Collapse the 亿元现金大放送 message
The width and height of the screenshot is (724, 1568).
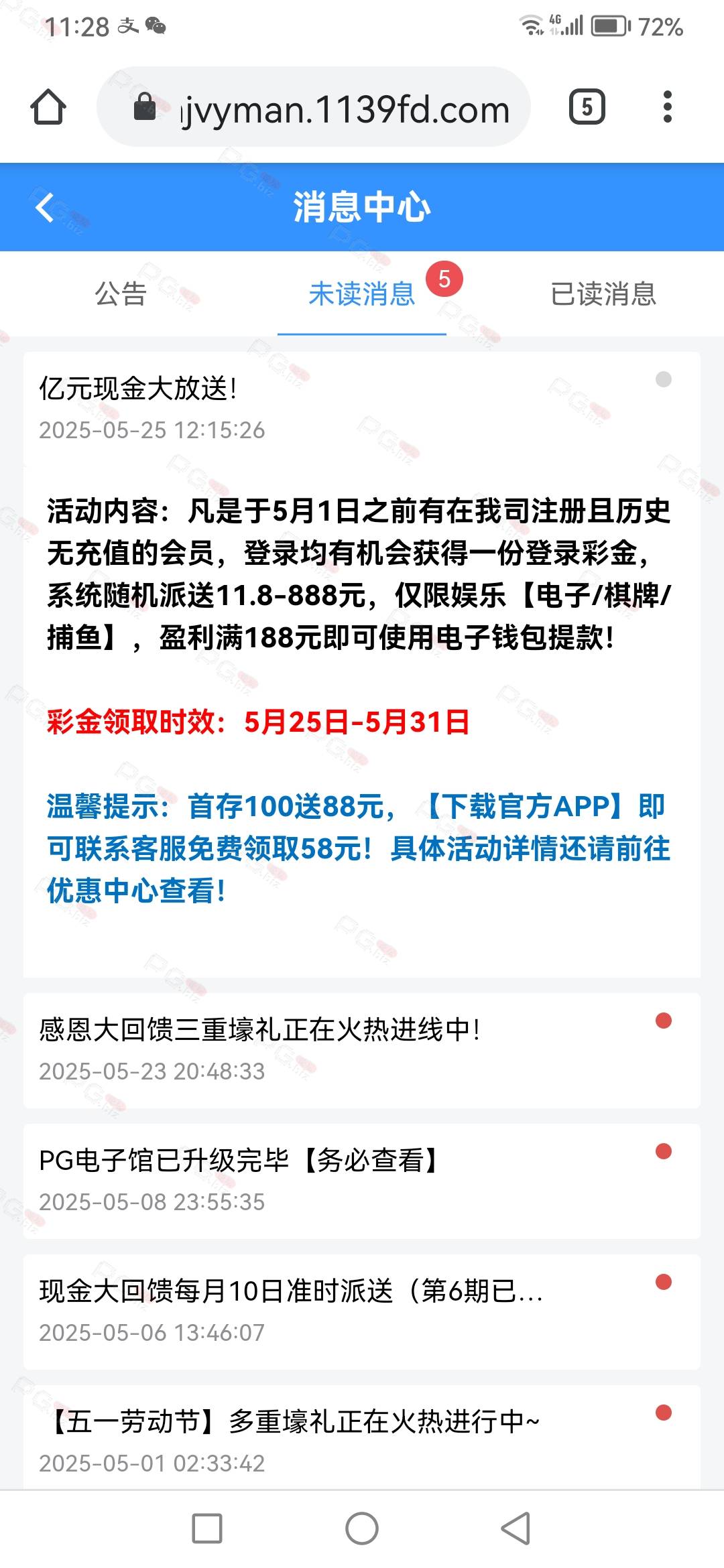(x=362, y=407)
